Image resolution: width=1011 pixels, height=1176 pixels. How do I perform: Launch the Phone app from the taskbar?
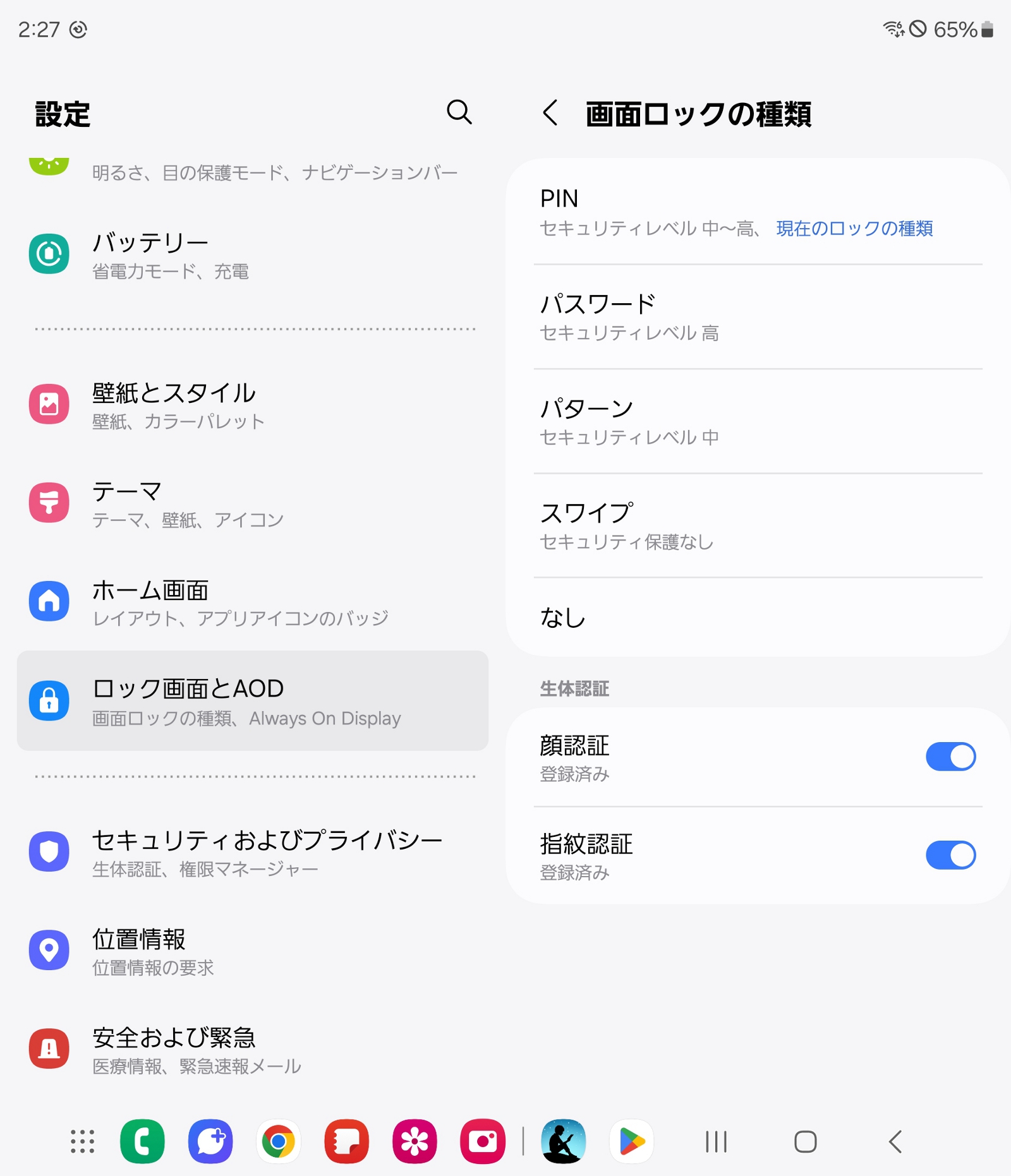point(143,1141)
